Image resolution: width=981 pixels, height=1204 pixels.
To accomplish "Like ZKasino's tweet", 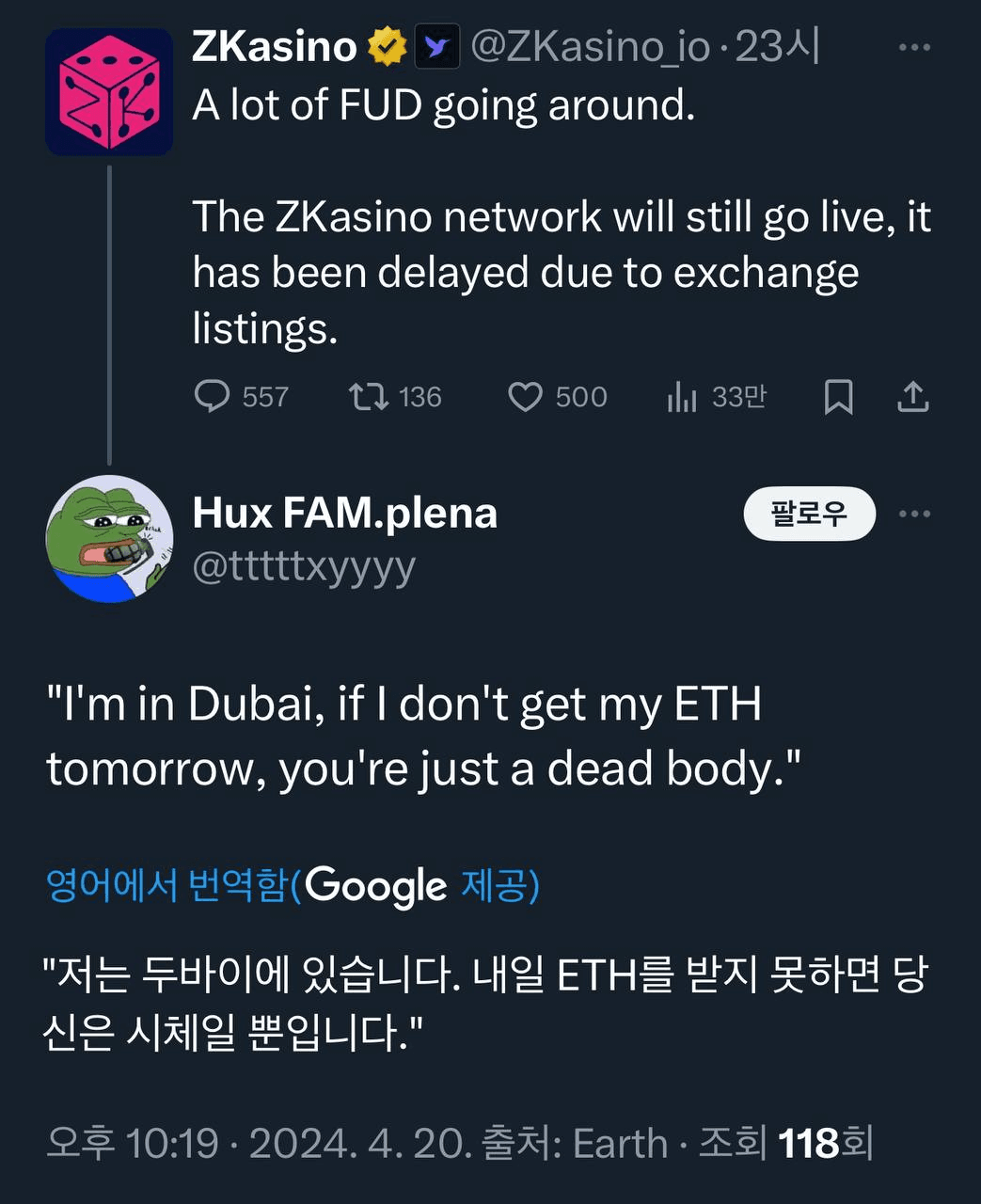I will pos(525,396).
